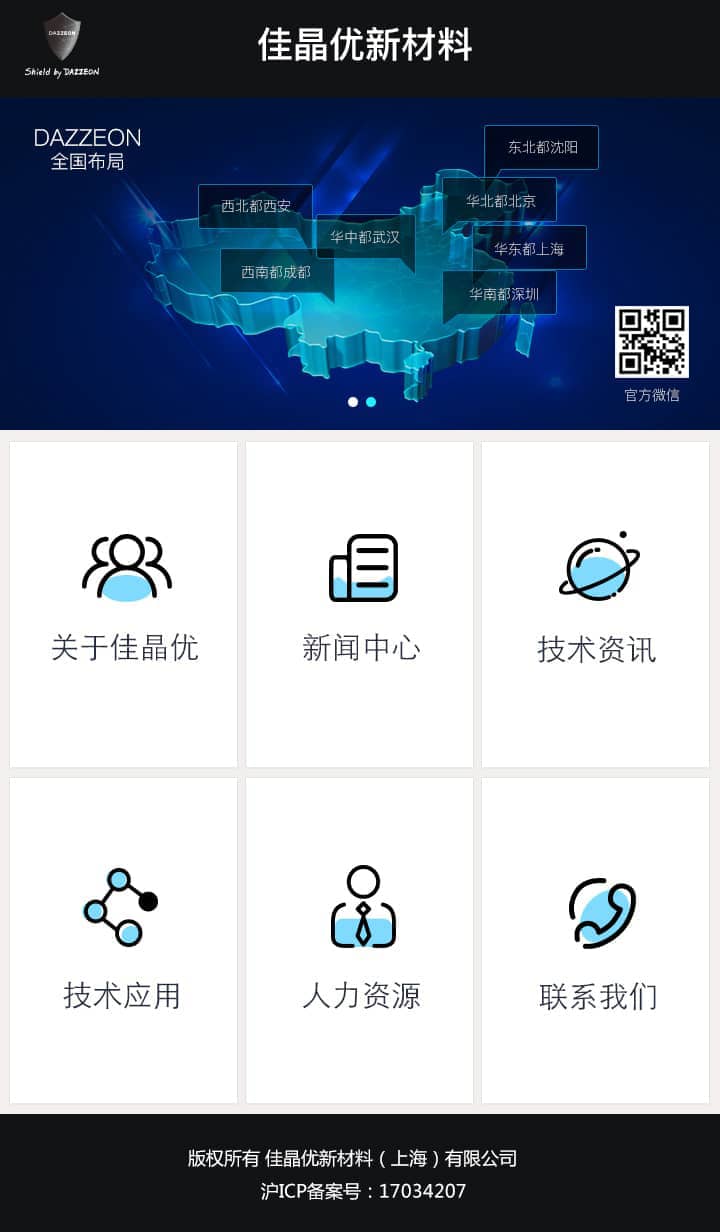Switch to the first banner slide dot
Screen dimensions: 720x1232
tap(353, 402)
